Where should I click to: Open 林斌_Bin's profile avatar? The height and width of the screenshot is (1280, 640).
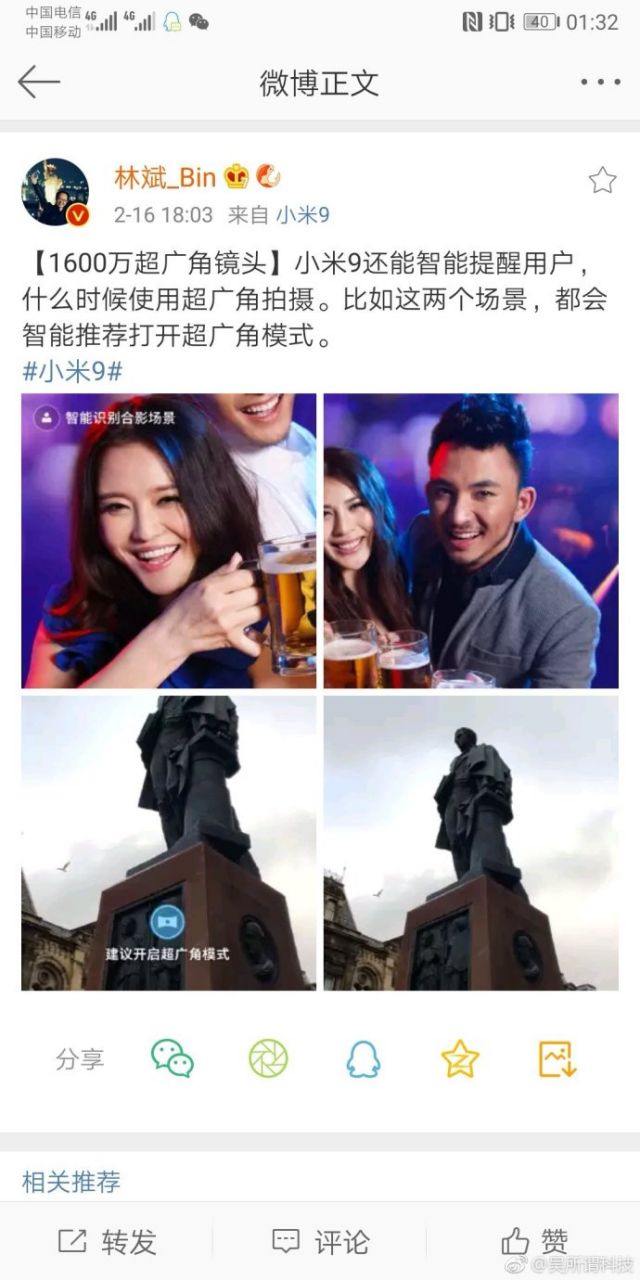click(55, 192)
